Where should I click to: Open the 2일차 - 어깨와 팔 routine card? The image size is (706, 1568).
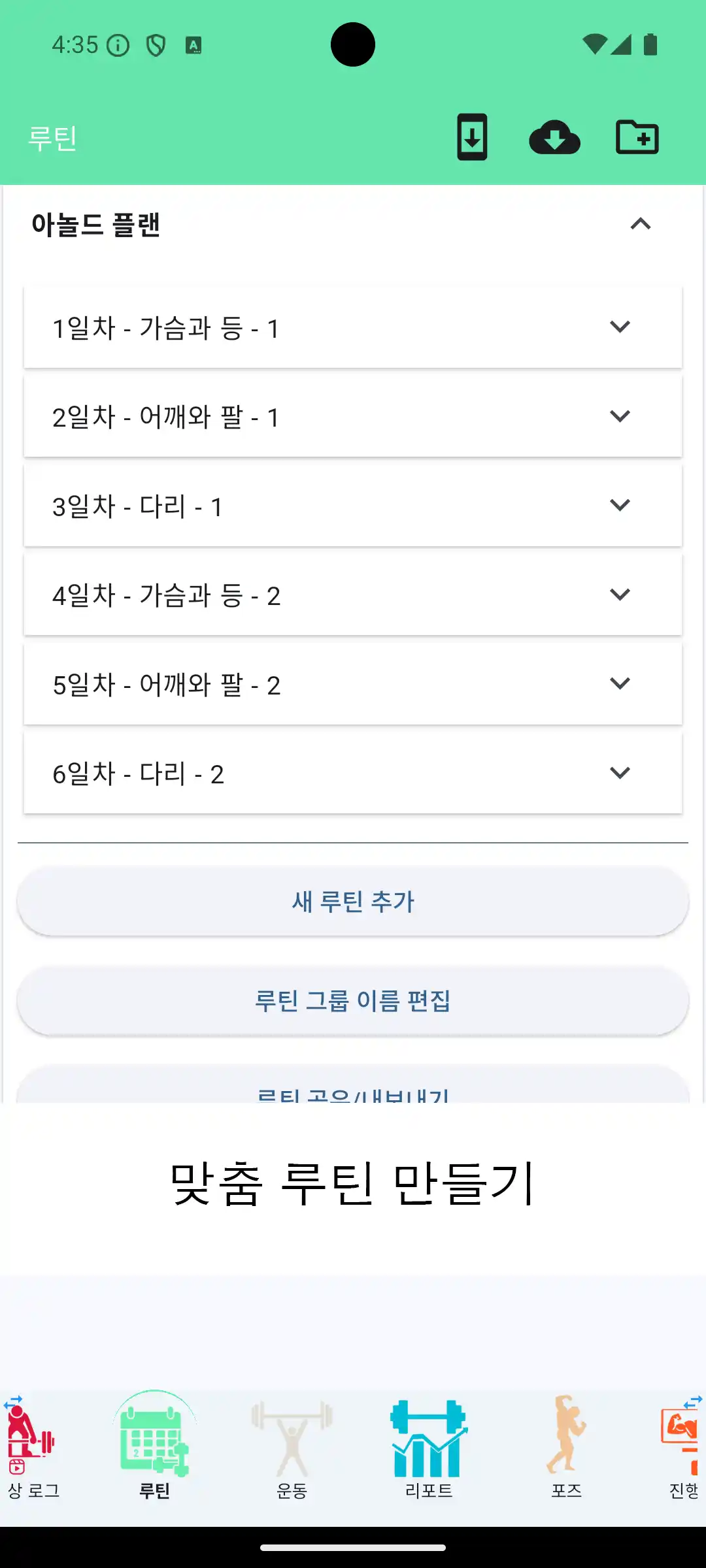coord(353,416)
